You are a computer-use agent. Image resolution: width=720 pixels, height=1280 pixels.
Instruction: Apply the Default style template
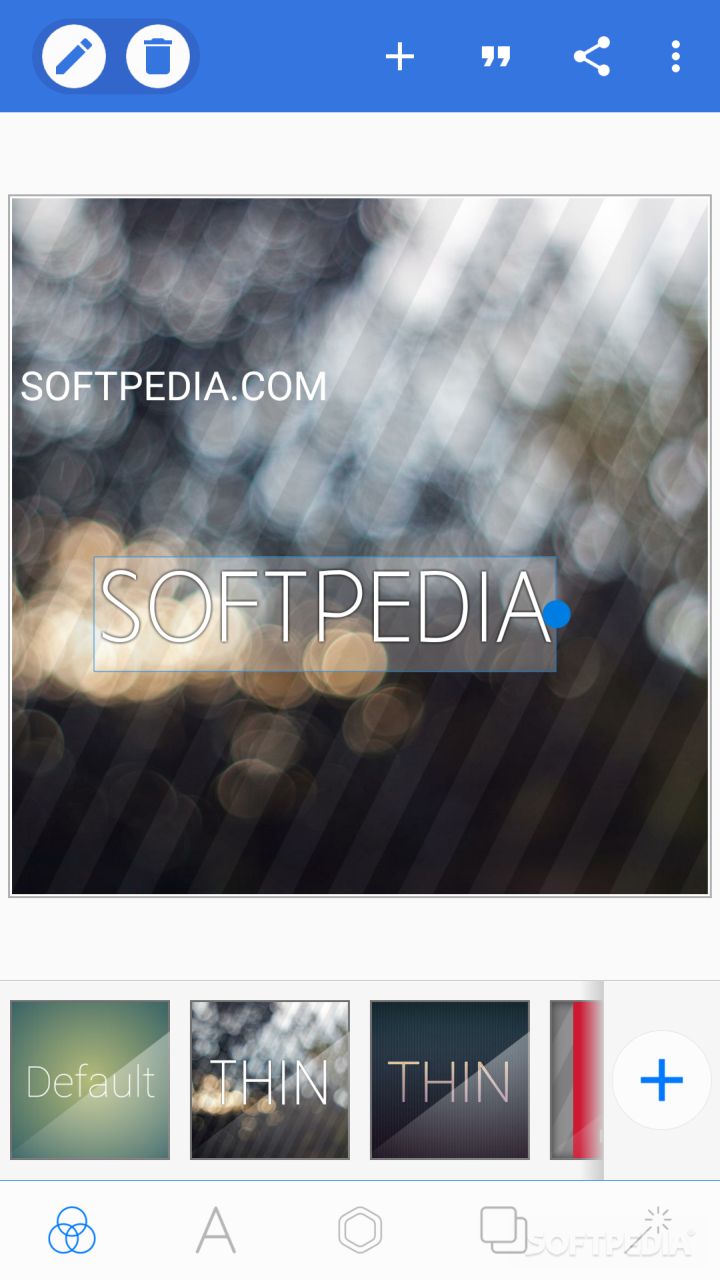(x=90, y=1080)
